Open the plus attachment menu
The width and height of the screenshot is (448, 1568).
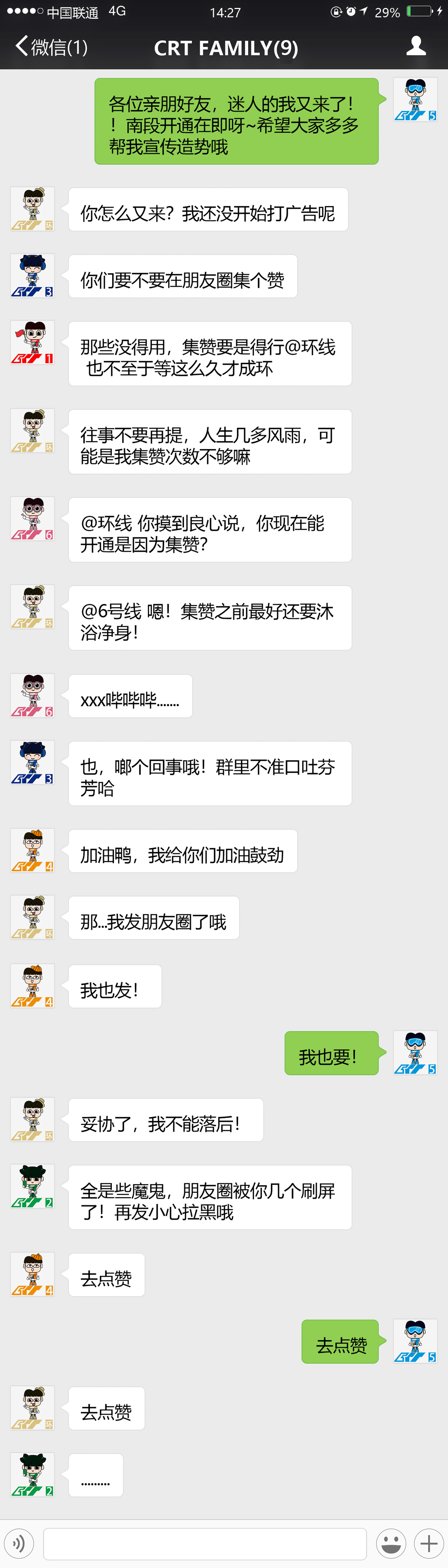(x=428, y=1543)
